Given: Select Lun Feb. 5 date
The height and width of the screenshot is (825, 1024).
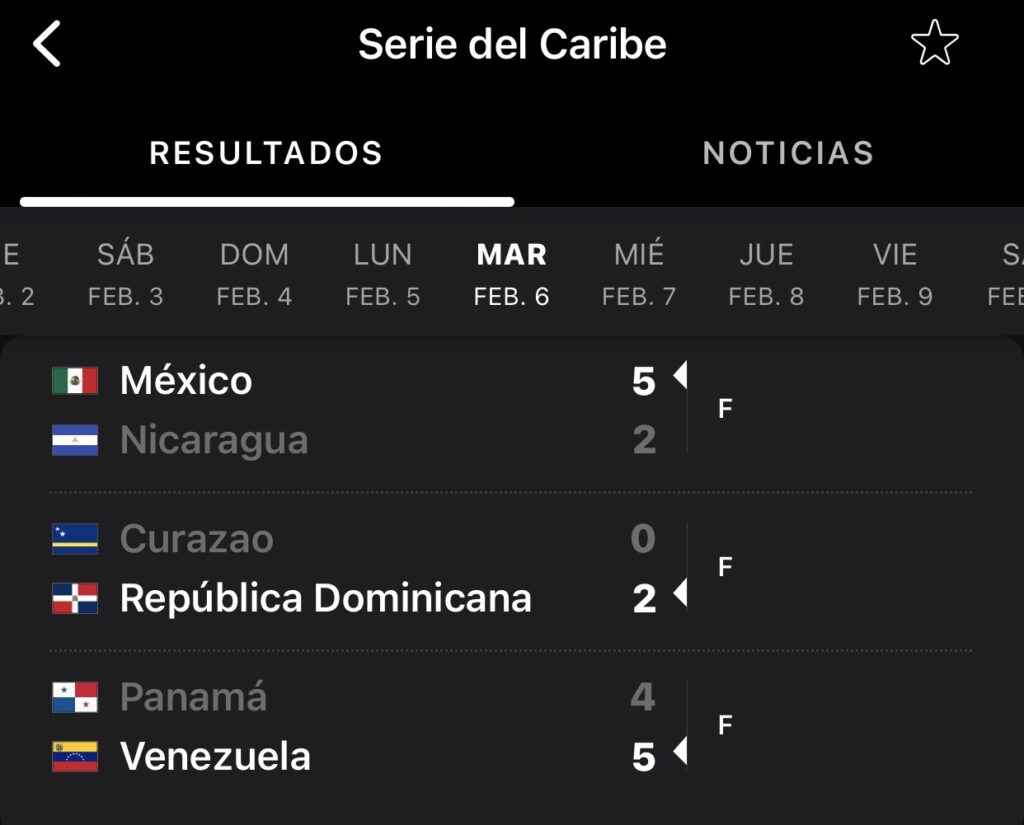Looking at the screenshot, I should pyautogui.click(x=383, y=274).
